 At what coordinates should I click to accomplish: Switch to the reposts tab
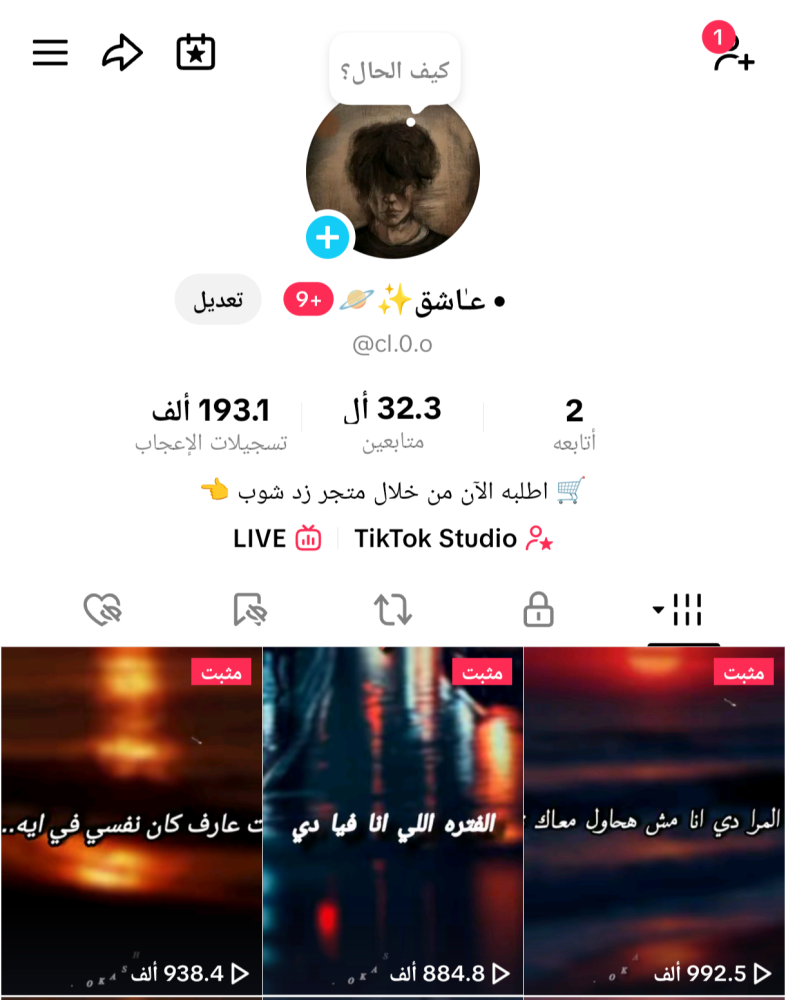393,609
